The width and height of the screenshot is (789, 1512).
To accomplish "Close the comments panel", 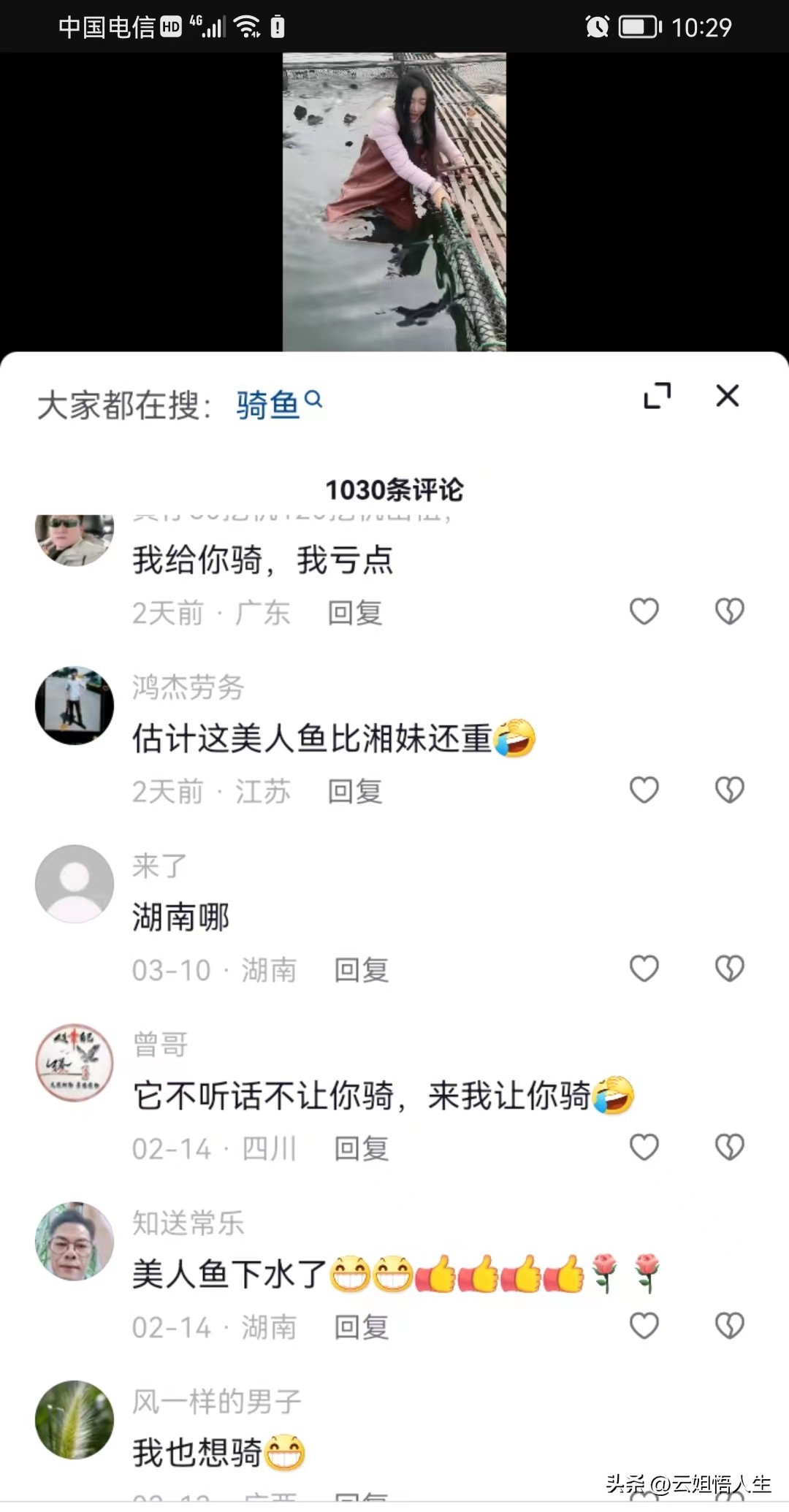I will point(727,396).
